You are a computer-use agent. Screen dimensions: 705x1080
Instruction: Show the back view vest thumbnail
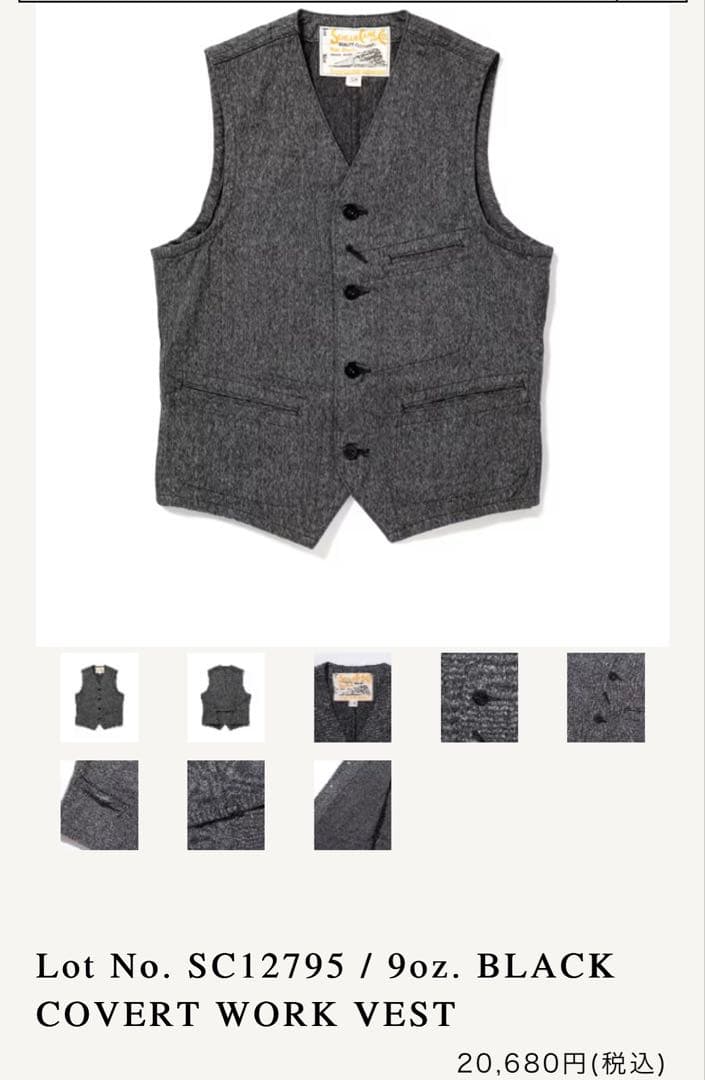(x=226, y=697)
